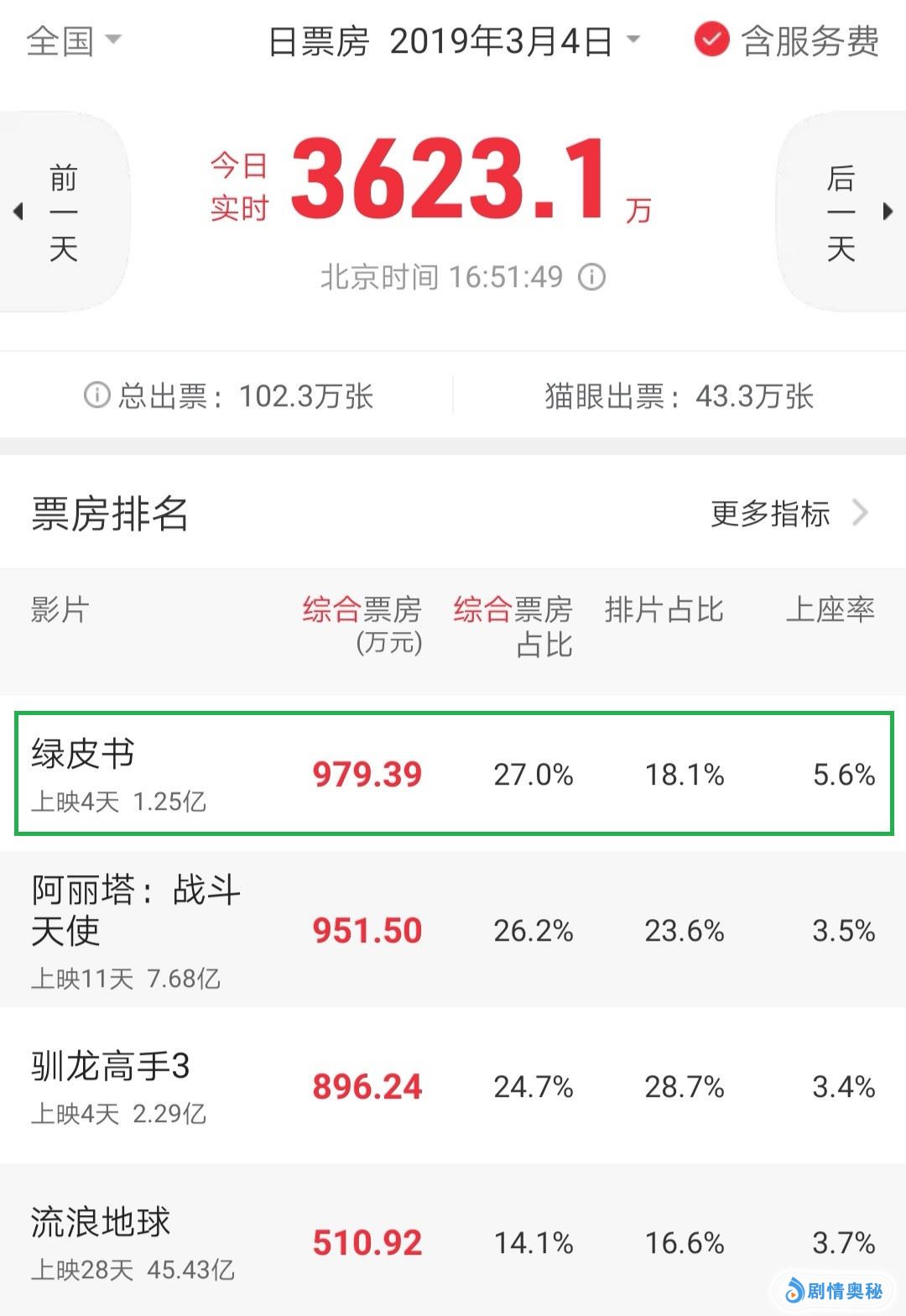This screenshot has height=1316, width=906.
Task: Open the 全国 region dropdown
Action: tap(73, 40)
